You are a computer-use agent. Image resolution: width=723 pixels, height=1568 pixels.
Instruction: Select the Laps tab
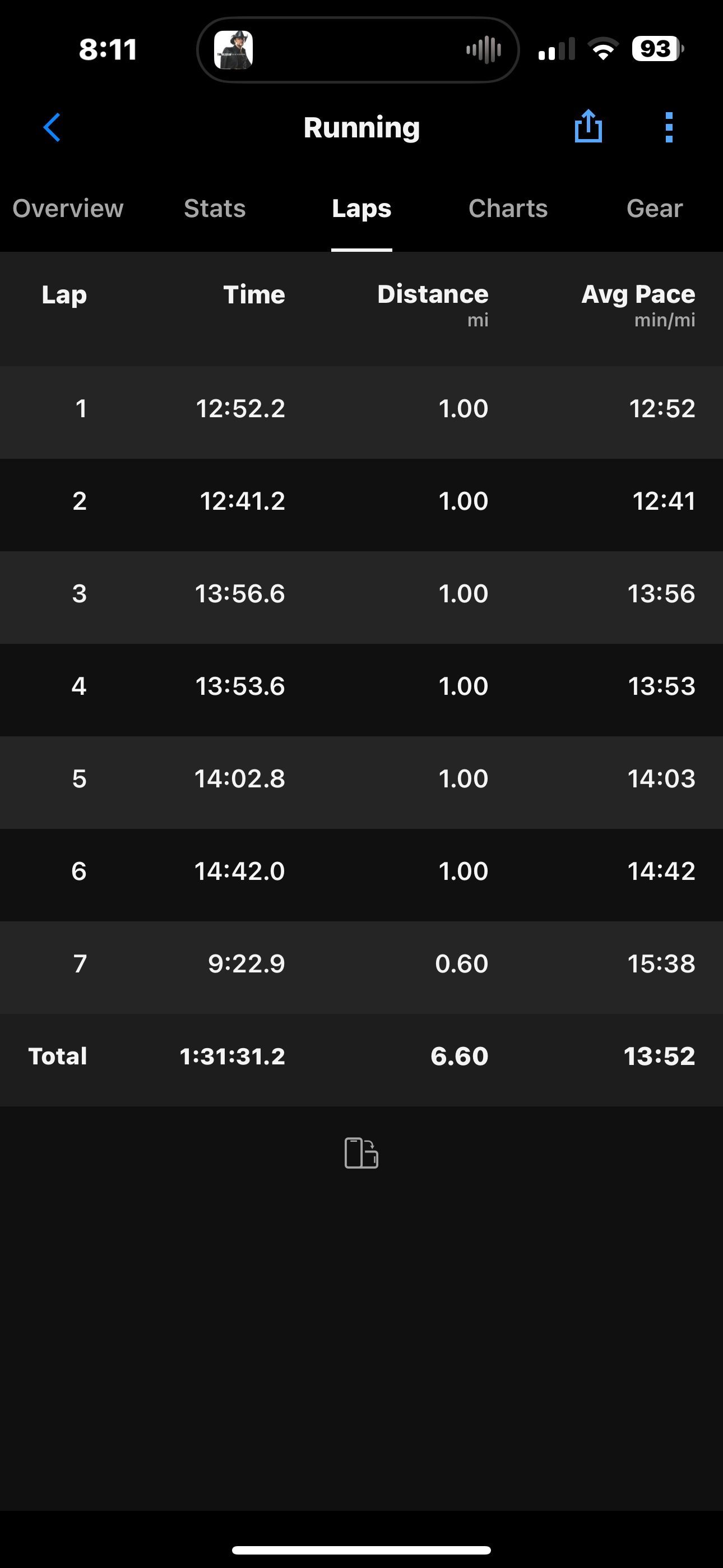361,209
